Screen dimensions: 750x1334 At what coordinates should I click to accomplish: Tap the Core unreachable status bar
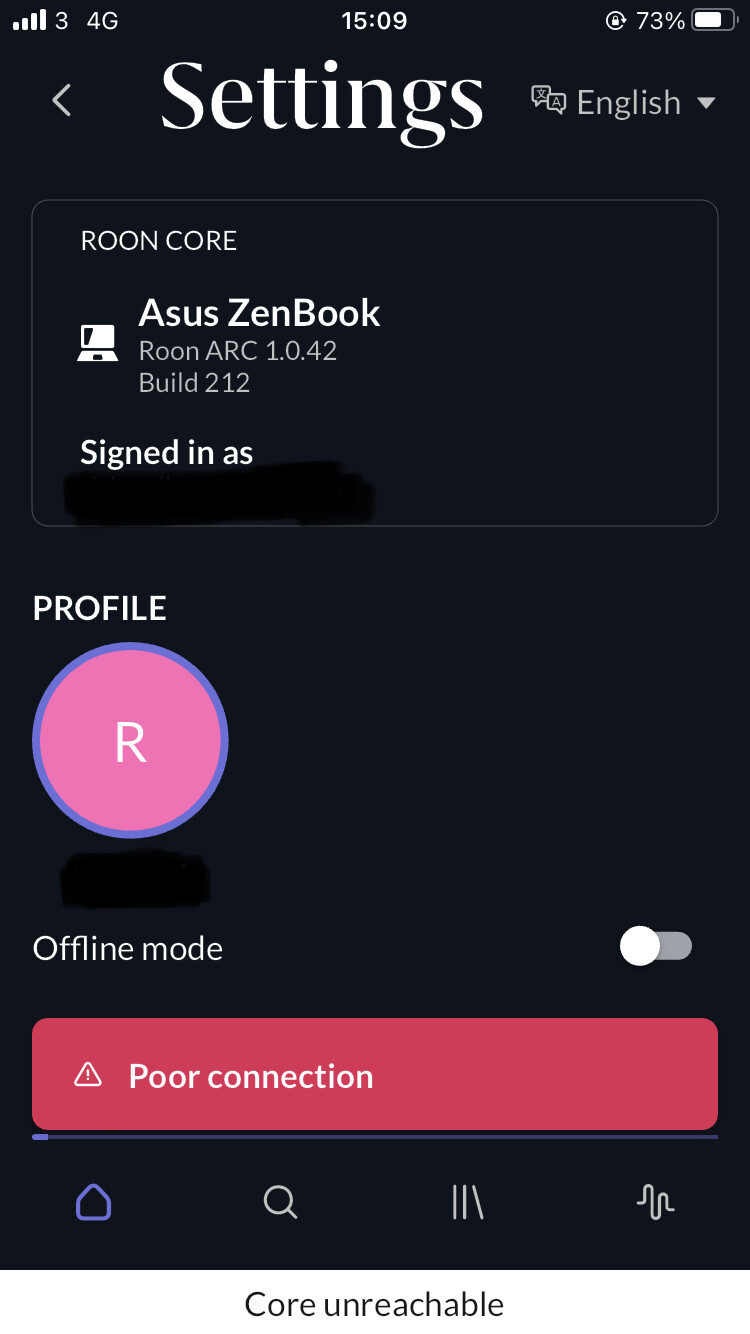tap(374, 1303)
